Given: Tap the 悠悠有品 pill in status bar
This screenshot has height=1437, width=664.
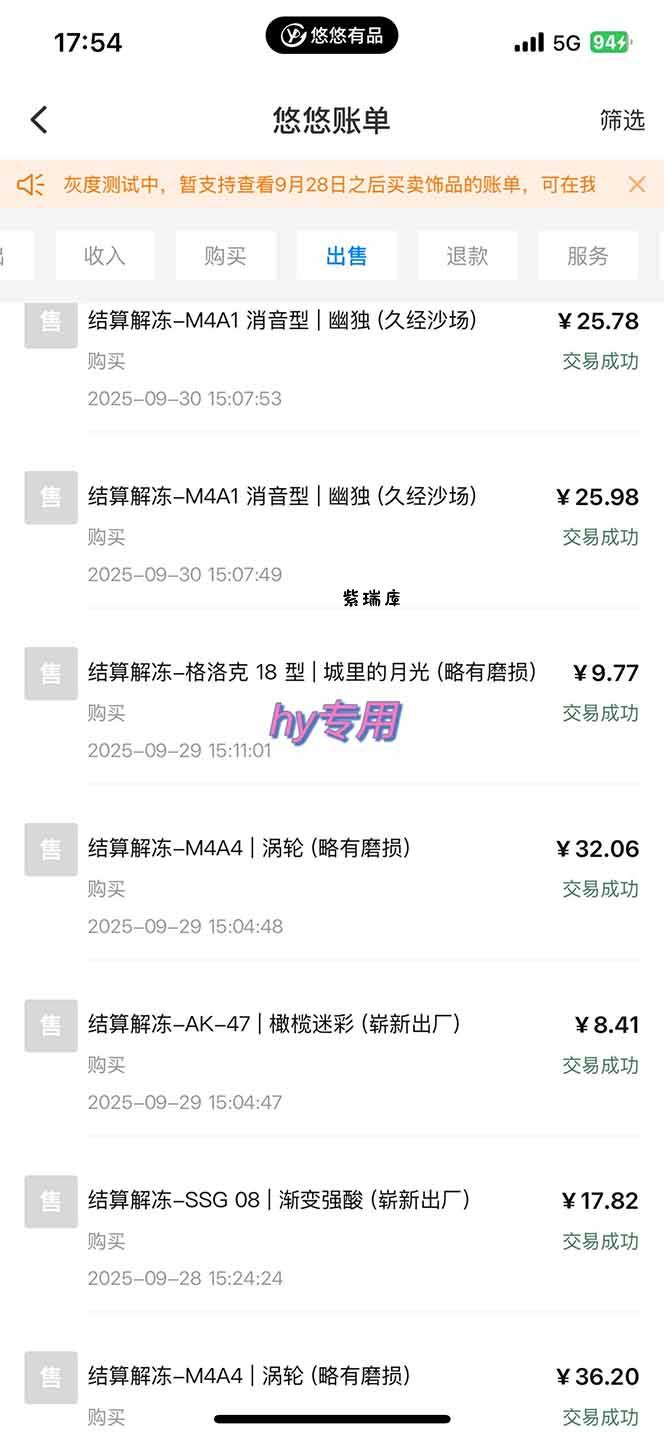Looking at the screenshot, I should coord(332,36).
